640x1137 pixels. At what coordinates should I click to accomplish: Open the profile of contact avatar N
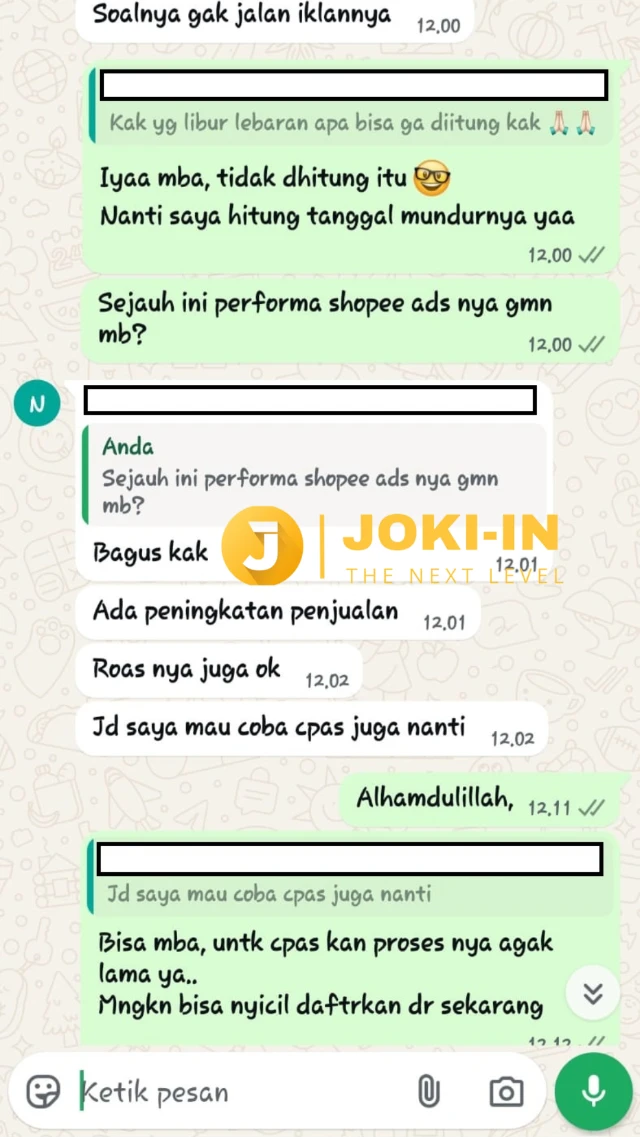click(38, 403)
